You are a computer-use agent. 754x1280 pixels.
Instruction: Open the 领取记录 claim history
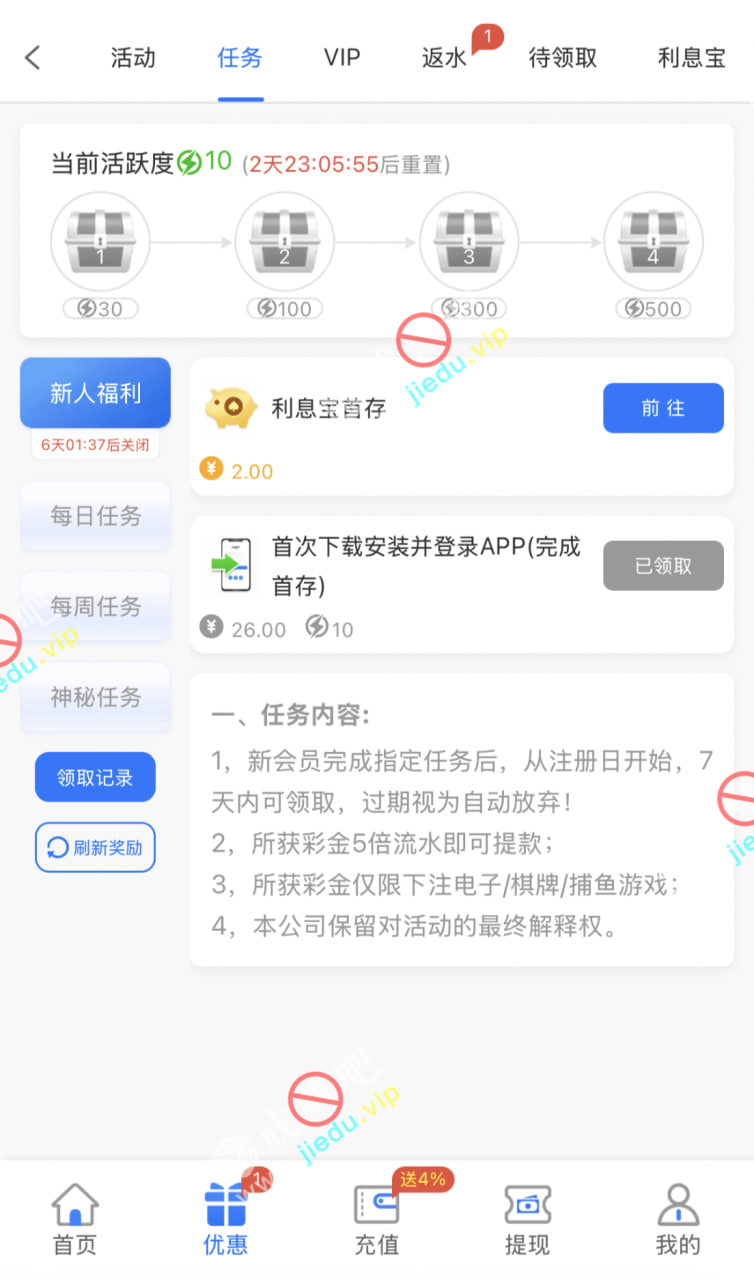95,777
